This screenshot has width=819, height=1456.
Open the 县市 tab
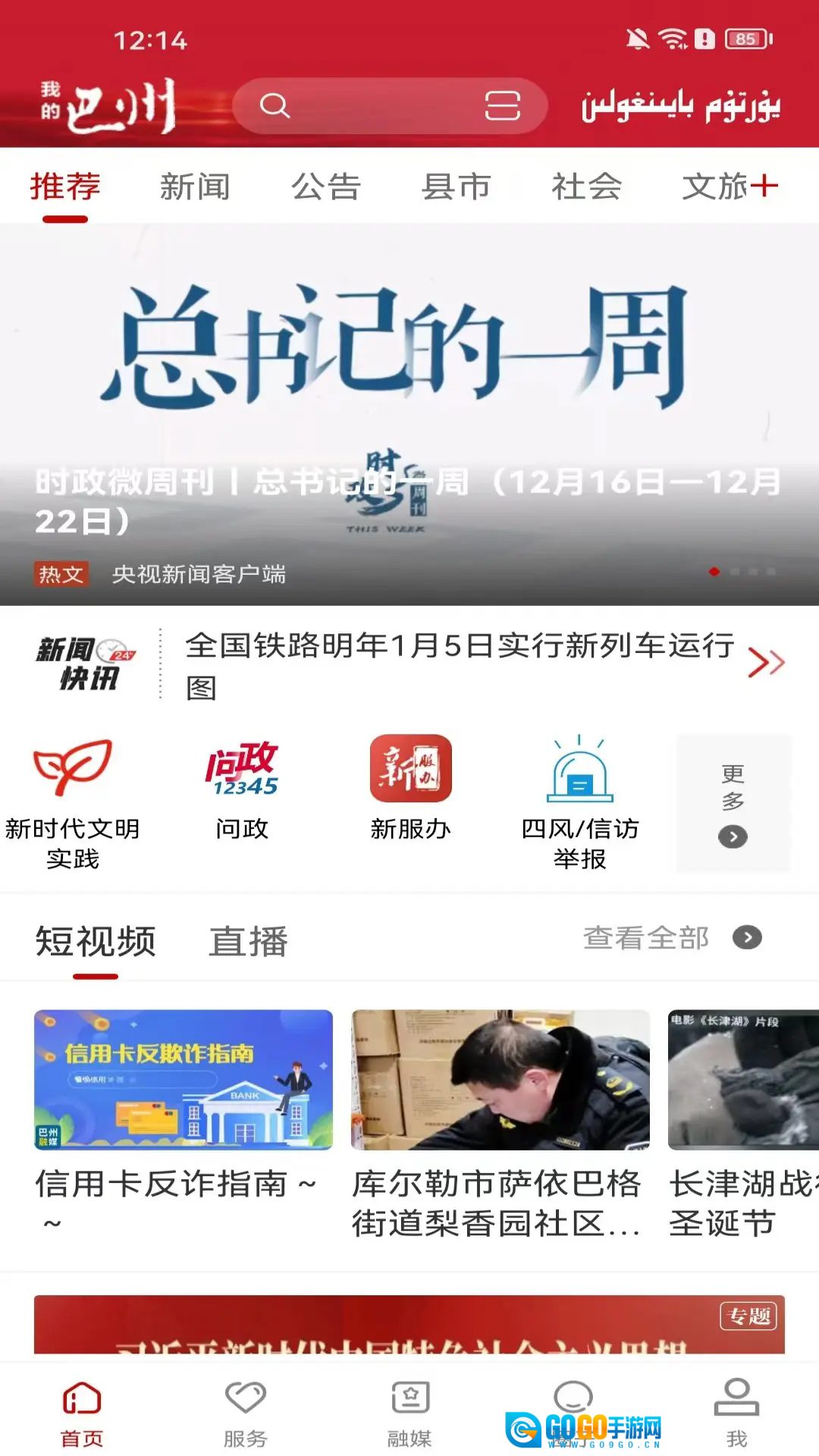click(x=456, y=187)
